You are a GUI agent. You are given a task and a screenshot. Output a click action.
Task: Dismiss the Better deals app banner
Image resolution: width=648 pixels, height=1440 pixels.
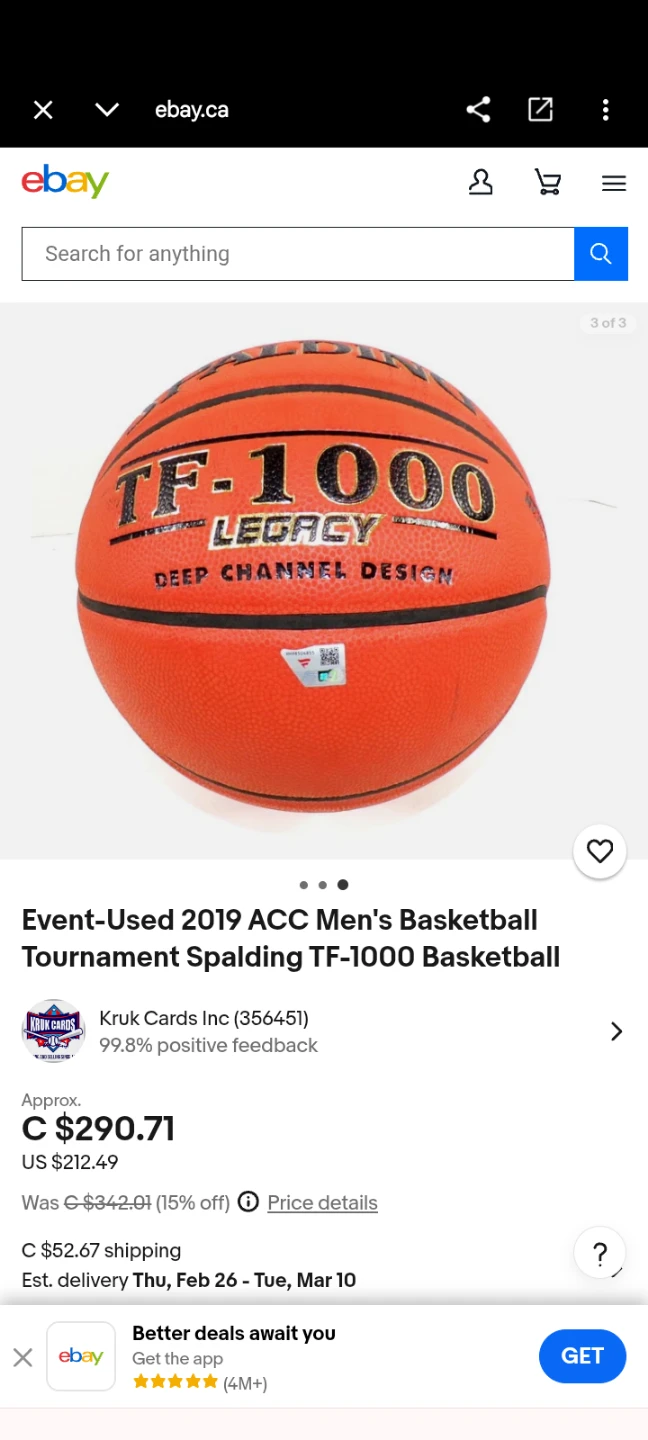(23, 1357)
